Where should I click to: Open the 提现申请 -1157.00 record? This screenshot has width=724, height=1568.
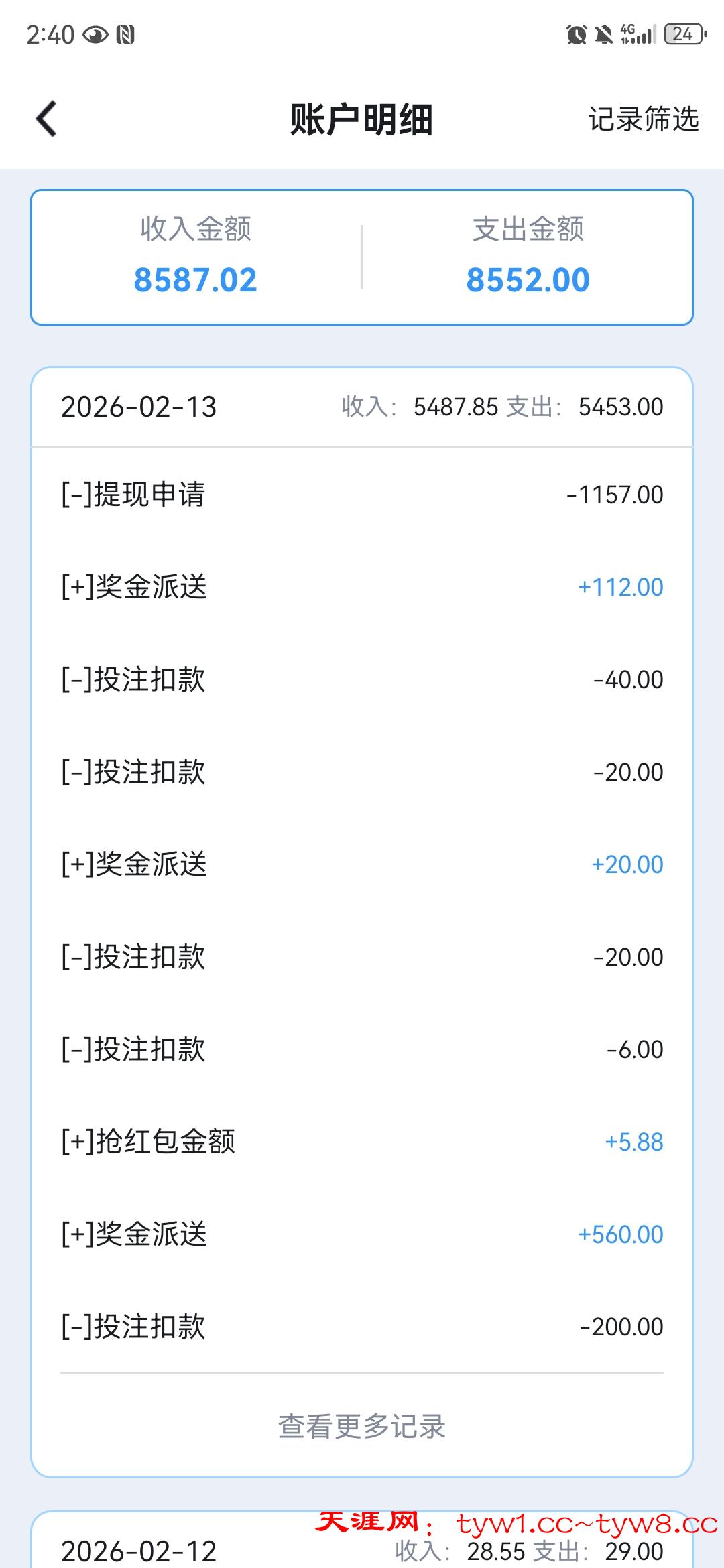pos(362,496)
